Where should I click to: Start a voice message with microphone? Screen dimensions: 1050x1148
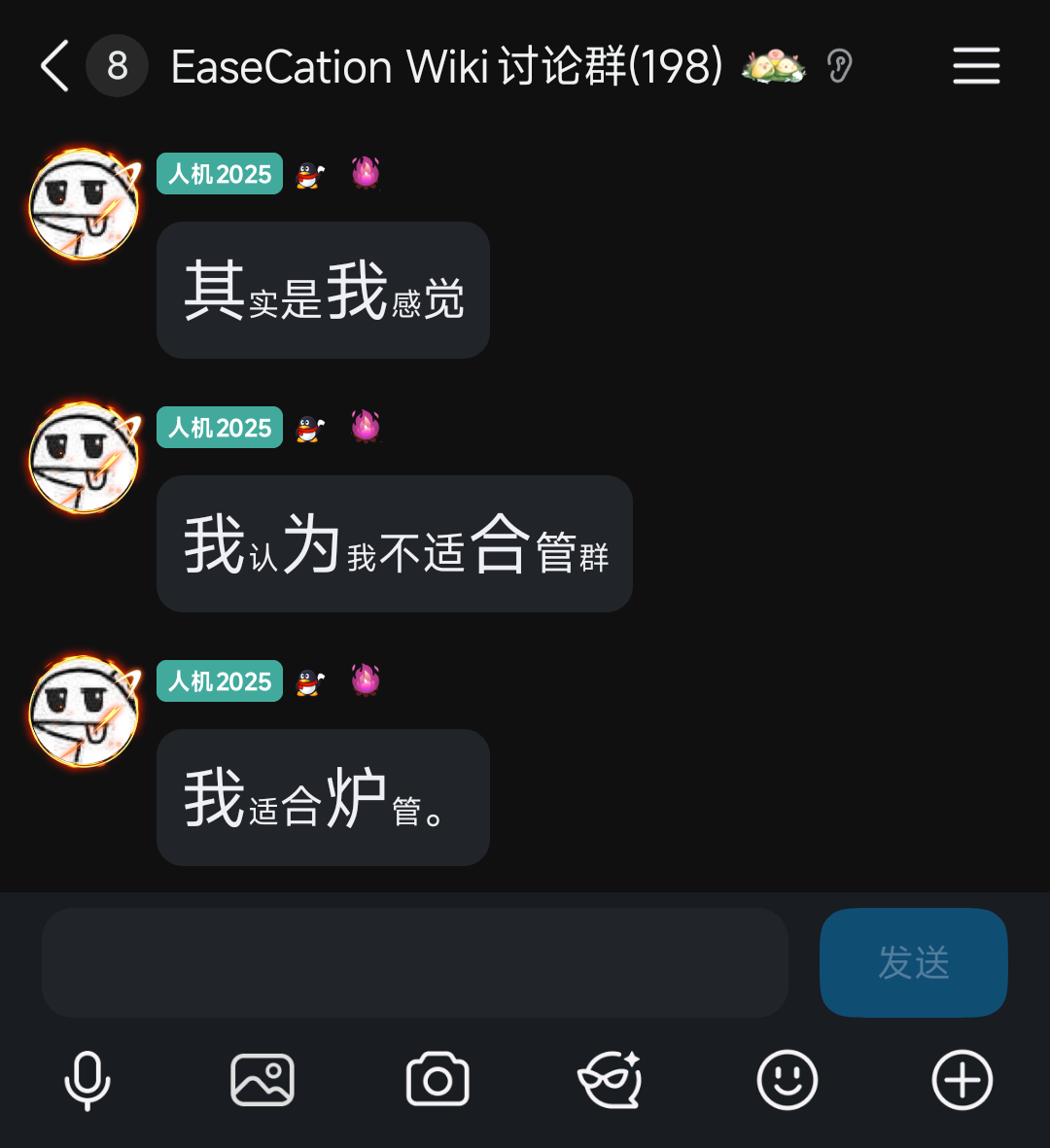tap(87, 1080)
